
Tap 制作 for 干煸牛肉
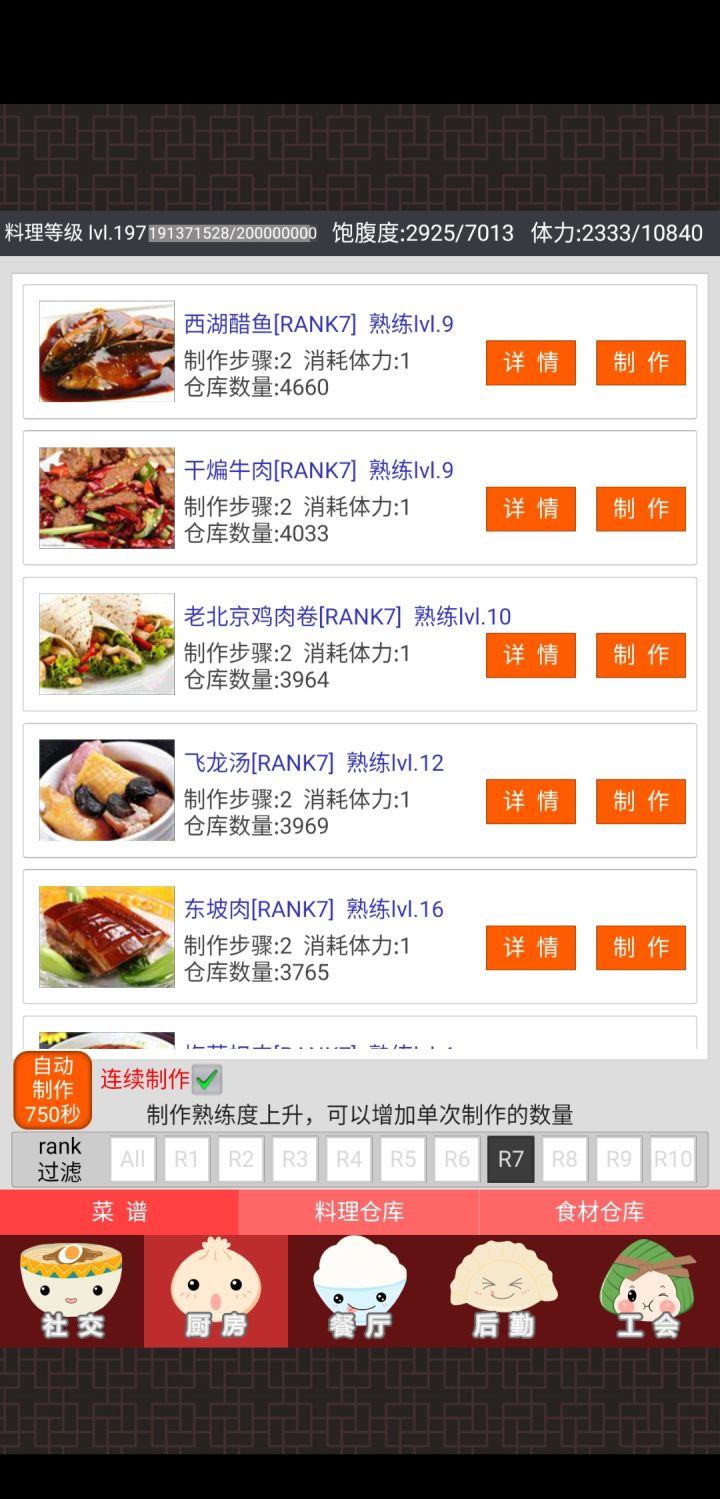click(641, 509)
